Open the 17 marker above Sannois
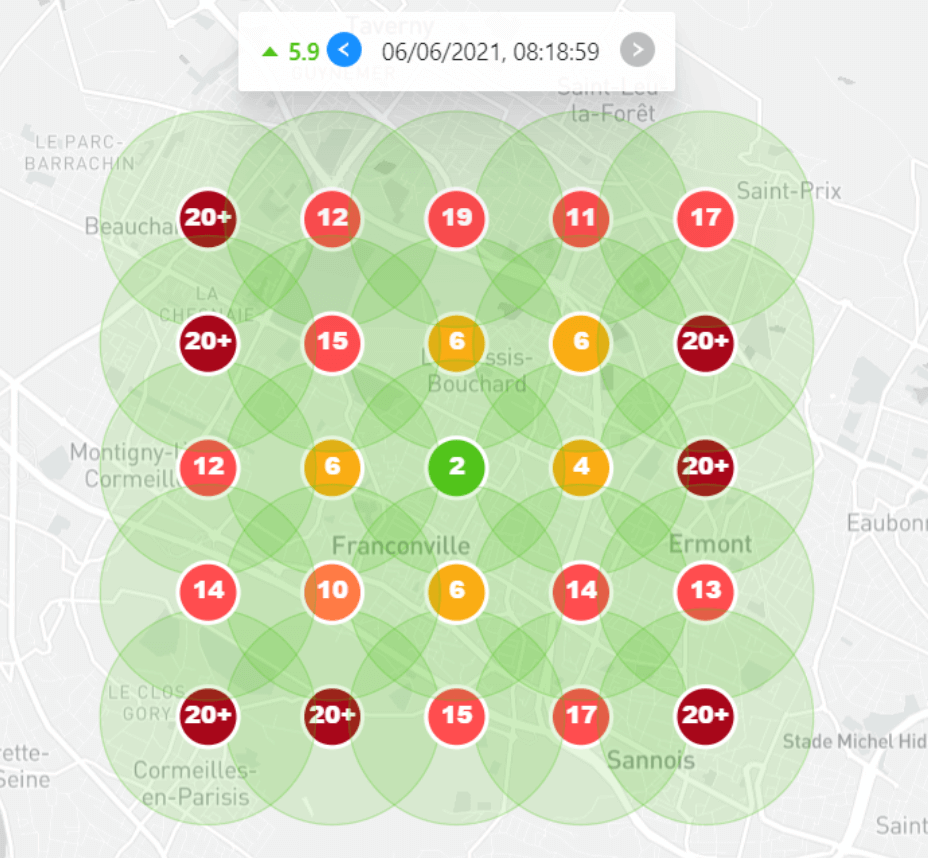 (x=581, y=716)
